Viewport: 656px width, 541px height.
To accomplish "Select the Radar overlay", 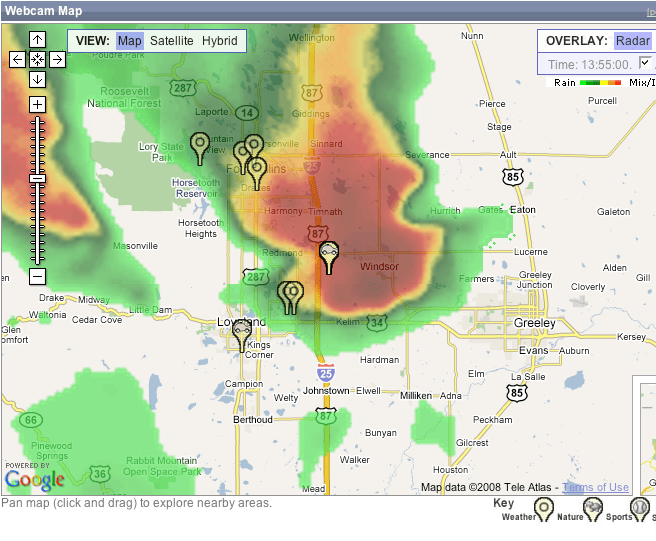I will (x=632, y=41).
